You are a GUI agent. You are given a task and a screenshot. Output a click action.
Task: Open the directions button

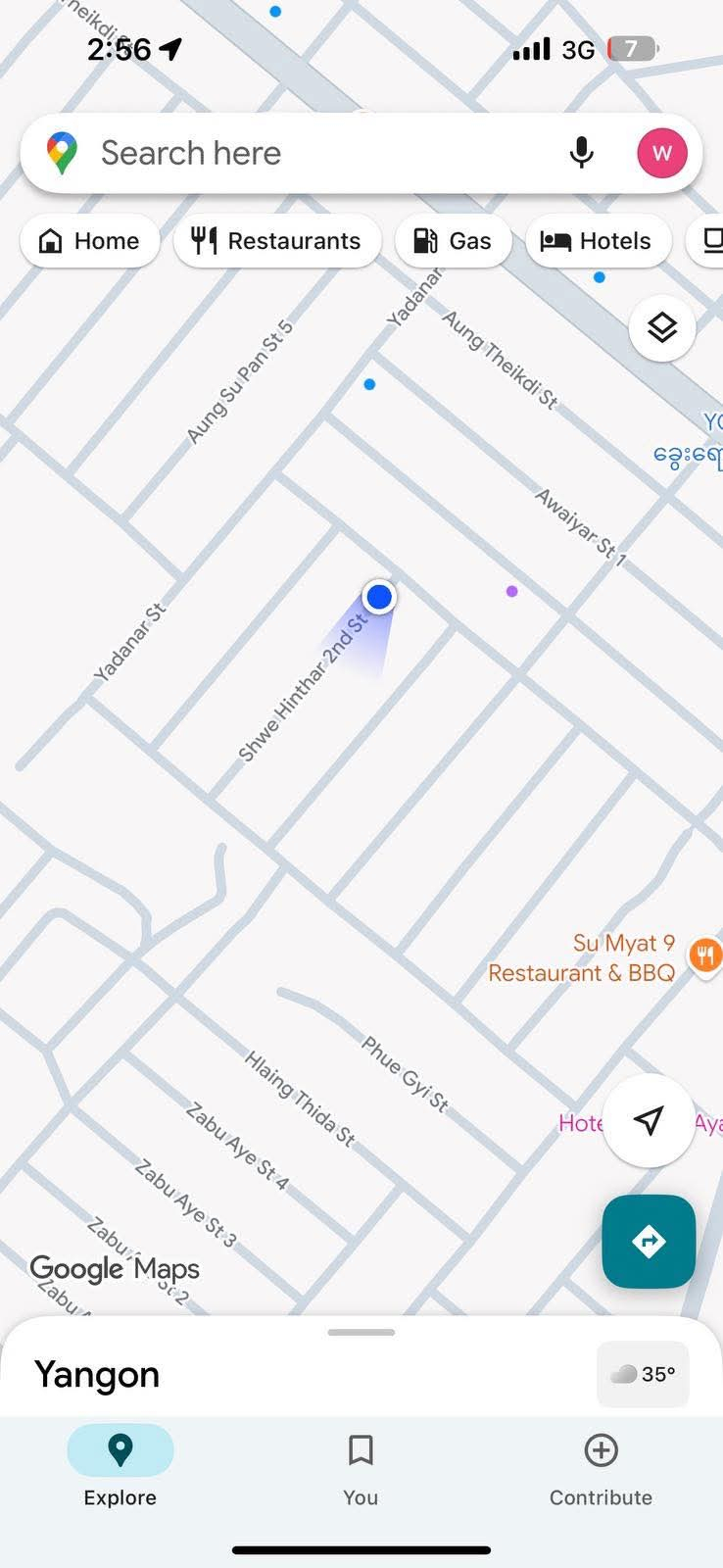pyautogui.click(x=649, y=1242)
